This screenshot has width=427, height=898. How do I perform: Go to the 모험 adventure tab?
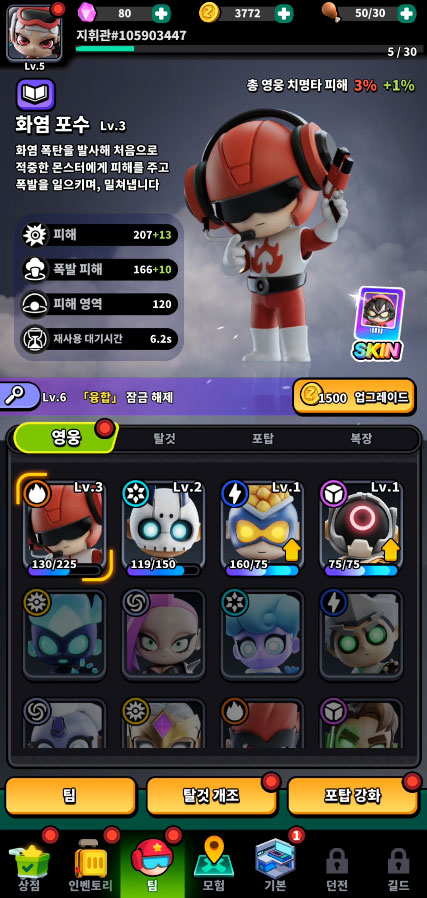tap(214, 865)
